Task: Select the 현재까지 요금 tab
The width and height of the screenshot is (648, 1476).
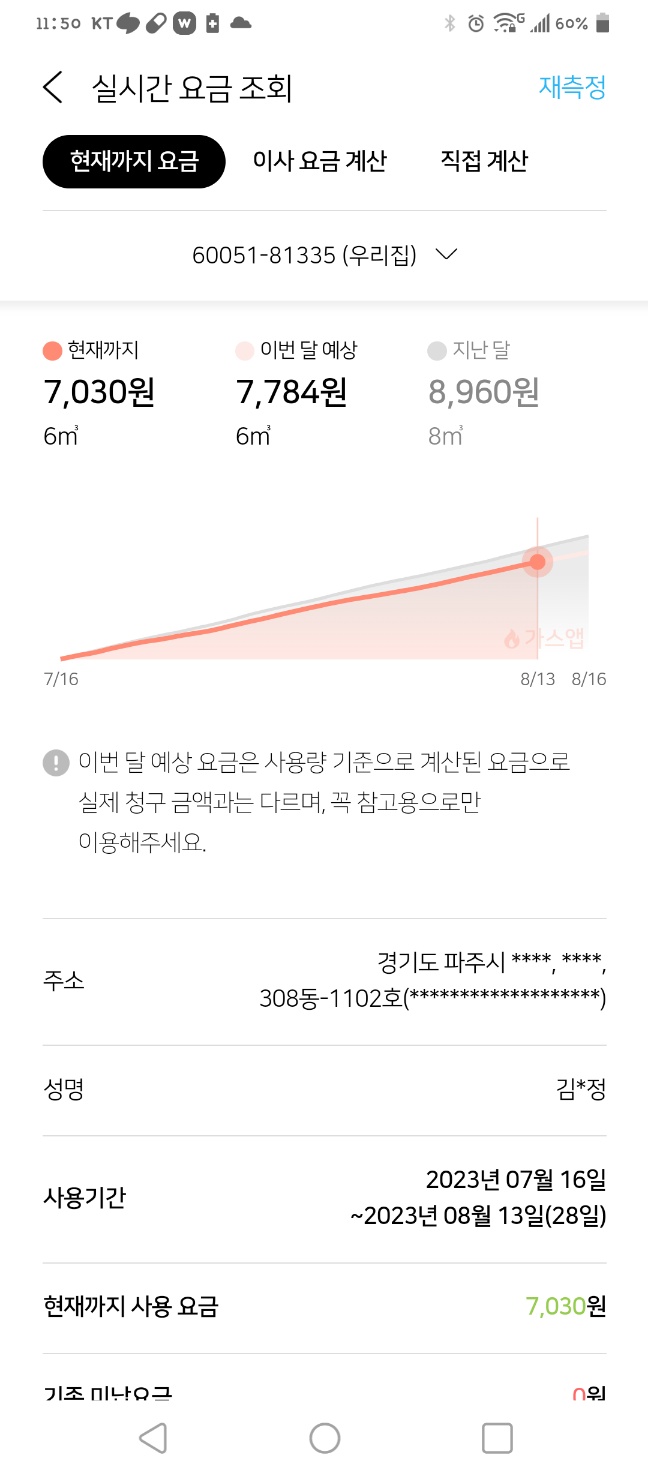Action: coord(134,161)
